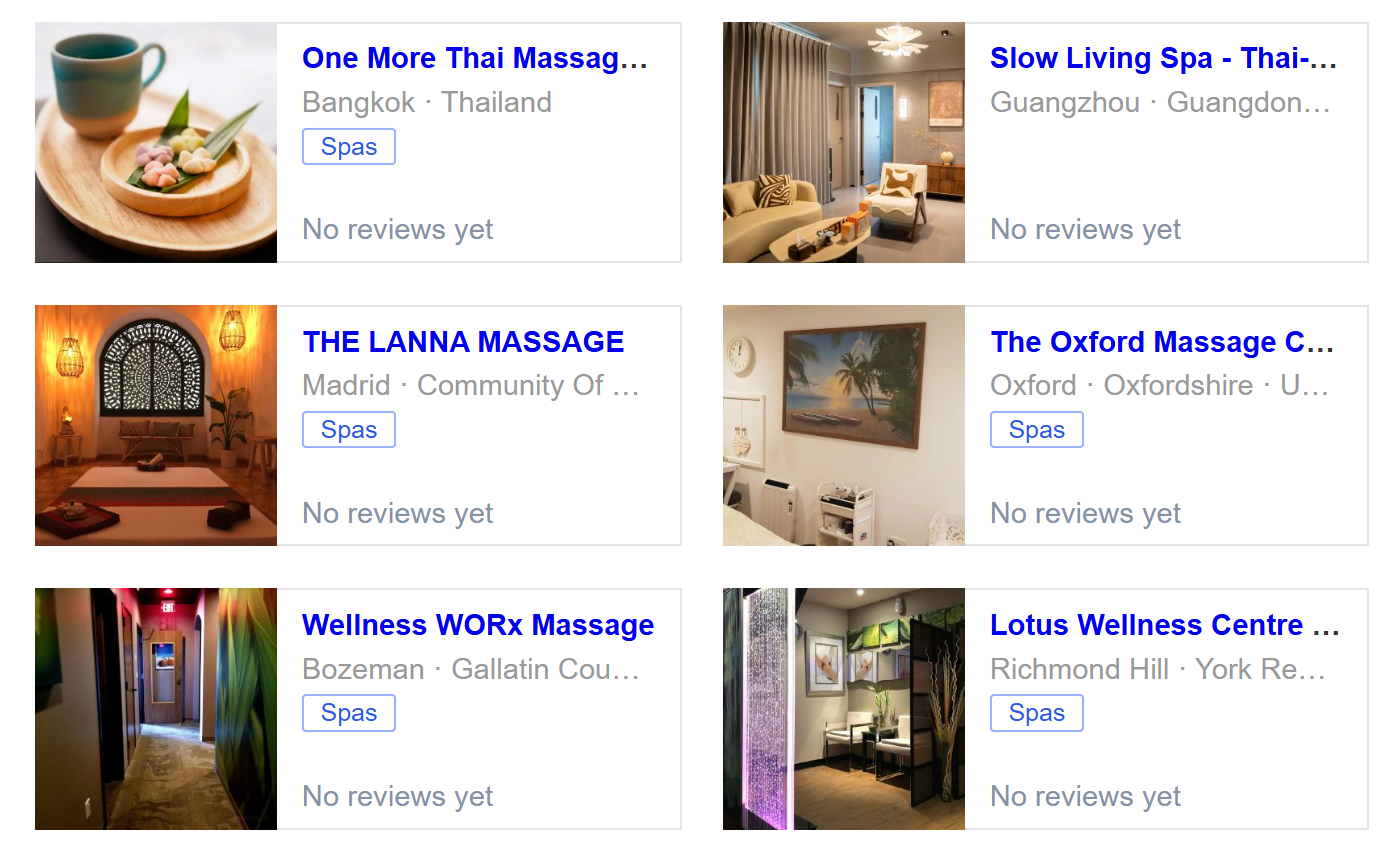Open Slow Living Spa listing title

click(x=1163, y=58)
